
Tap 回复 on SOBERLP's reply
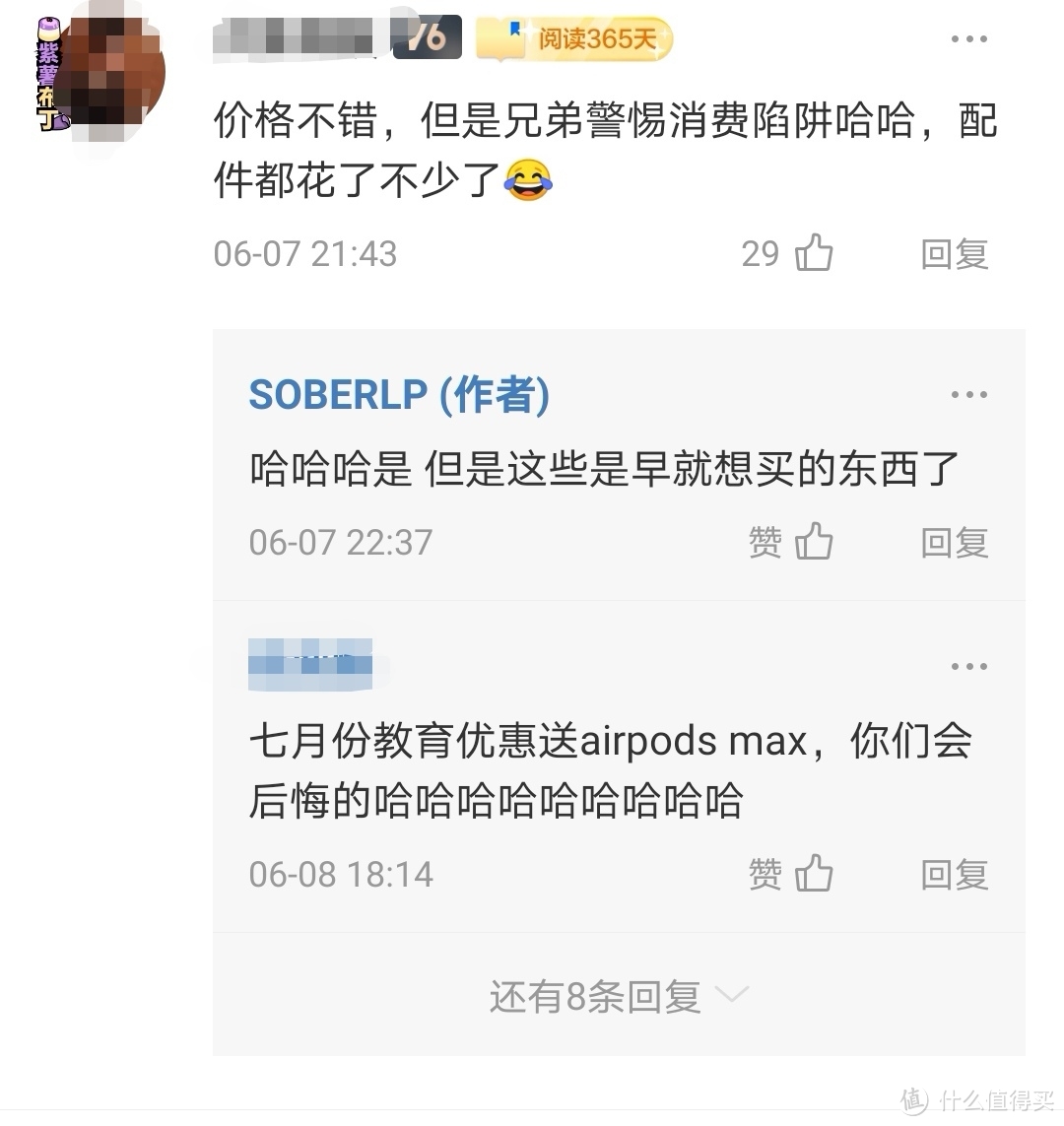(x=953, y=541)
